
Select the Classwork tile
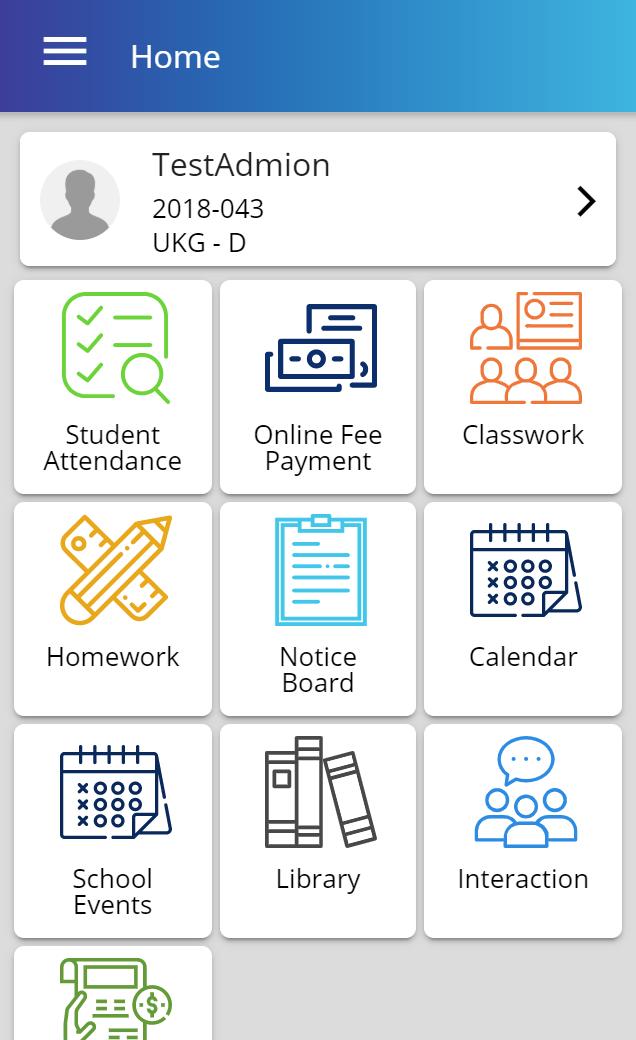click(523, 387)
